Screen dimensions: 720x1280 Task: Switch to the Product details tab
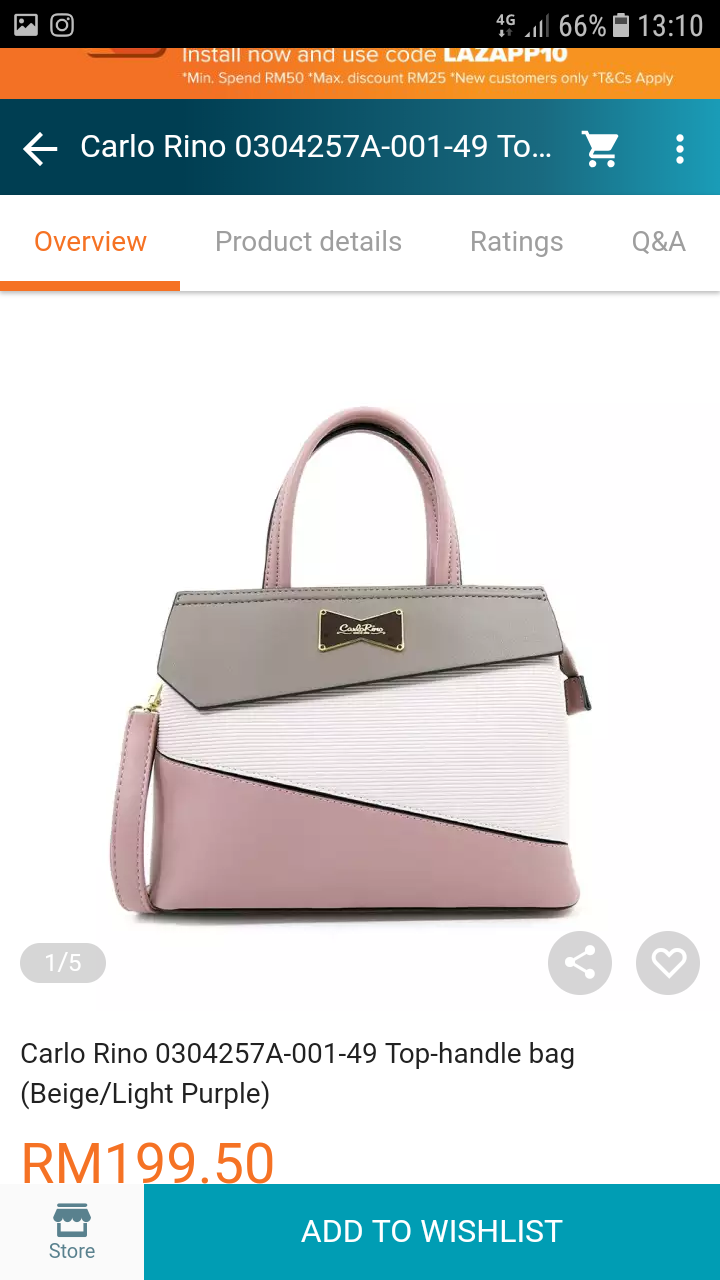[x=308, y=242]
